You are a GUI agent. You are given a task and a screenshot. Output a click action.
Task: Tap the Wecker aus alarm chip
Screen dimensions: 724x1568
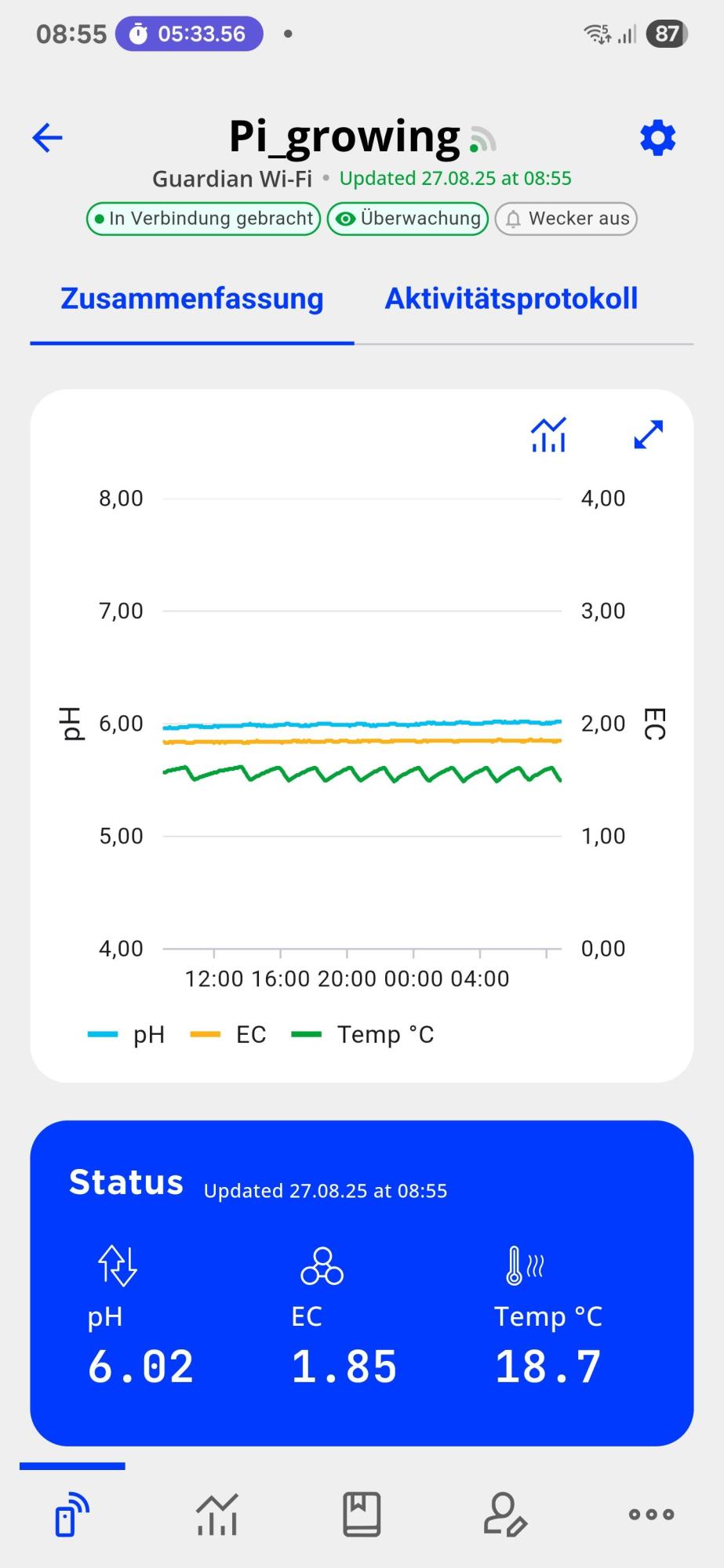[566, 219]
